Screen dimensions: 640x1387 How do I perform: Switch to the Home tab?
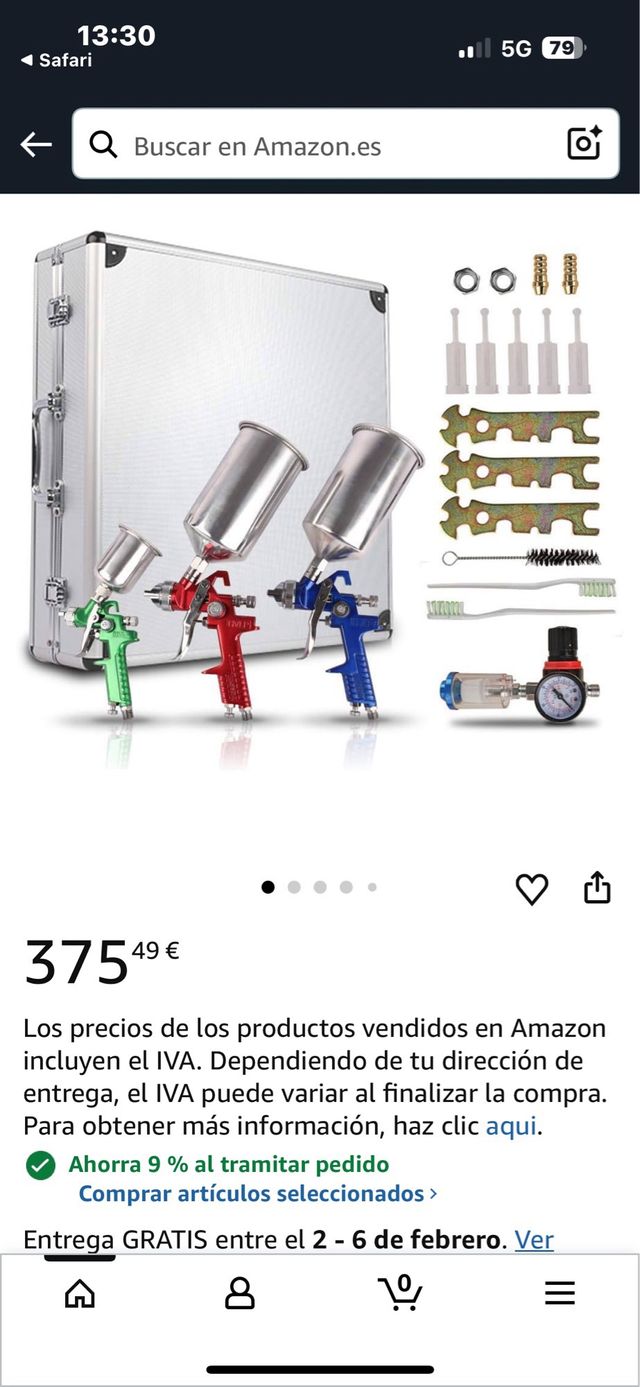[x=80, y=1293]
